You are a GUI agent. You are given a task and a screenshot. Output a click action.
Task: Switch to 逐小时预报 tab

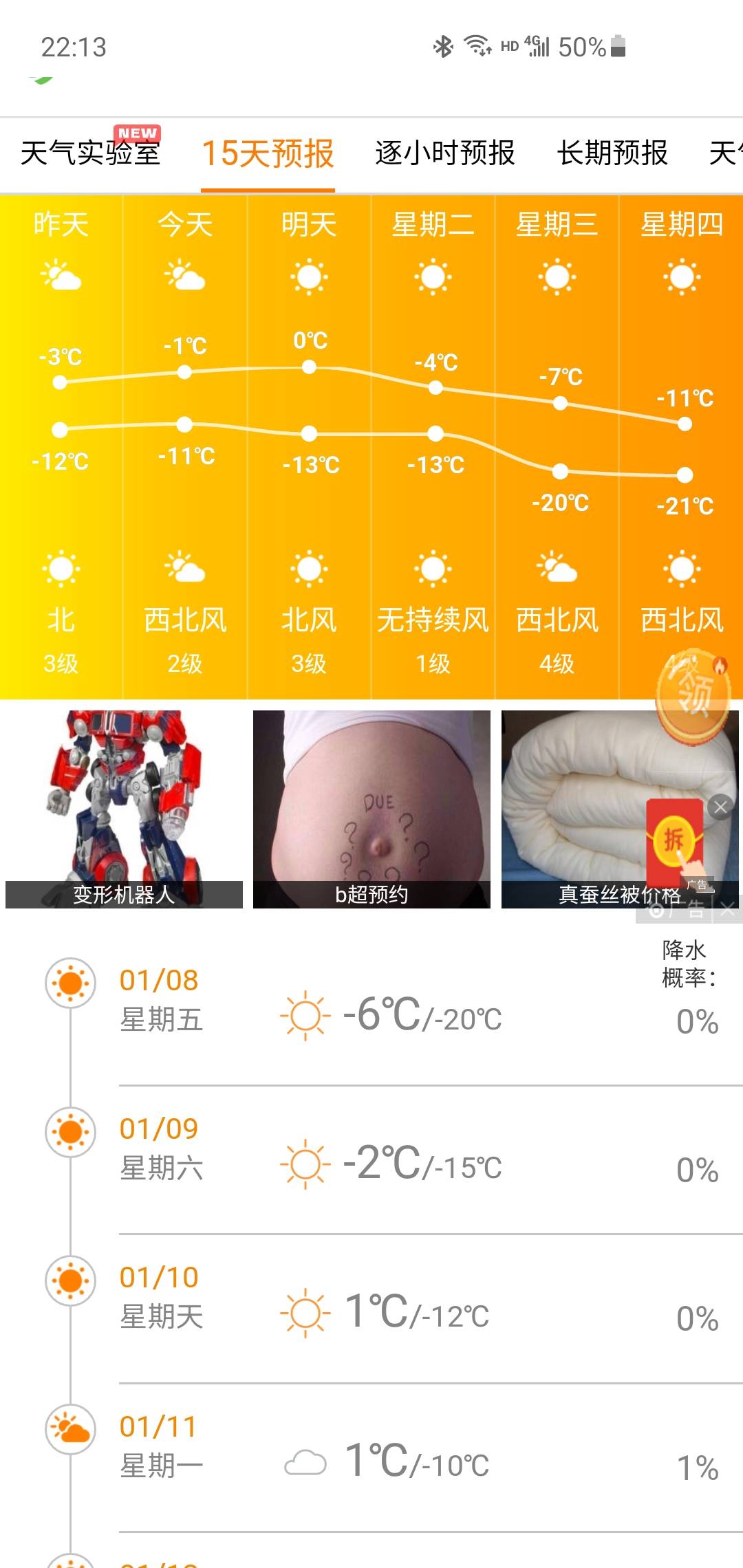(x=444, y=153)
